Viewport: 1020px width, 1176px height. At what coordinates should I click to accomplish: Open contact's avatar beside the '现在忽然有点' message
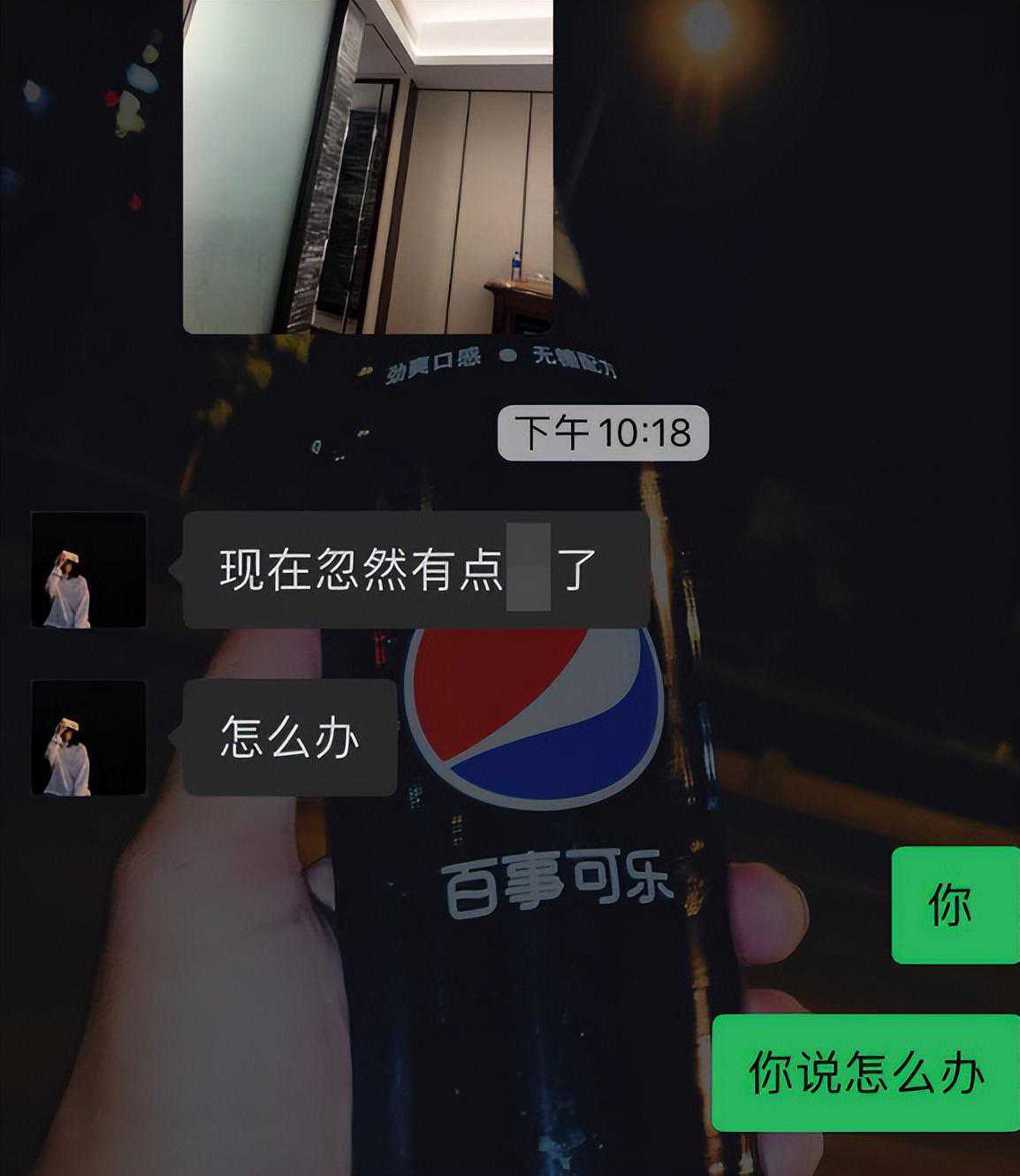coord(88,569)
